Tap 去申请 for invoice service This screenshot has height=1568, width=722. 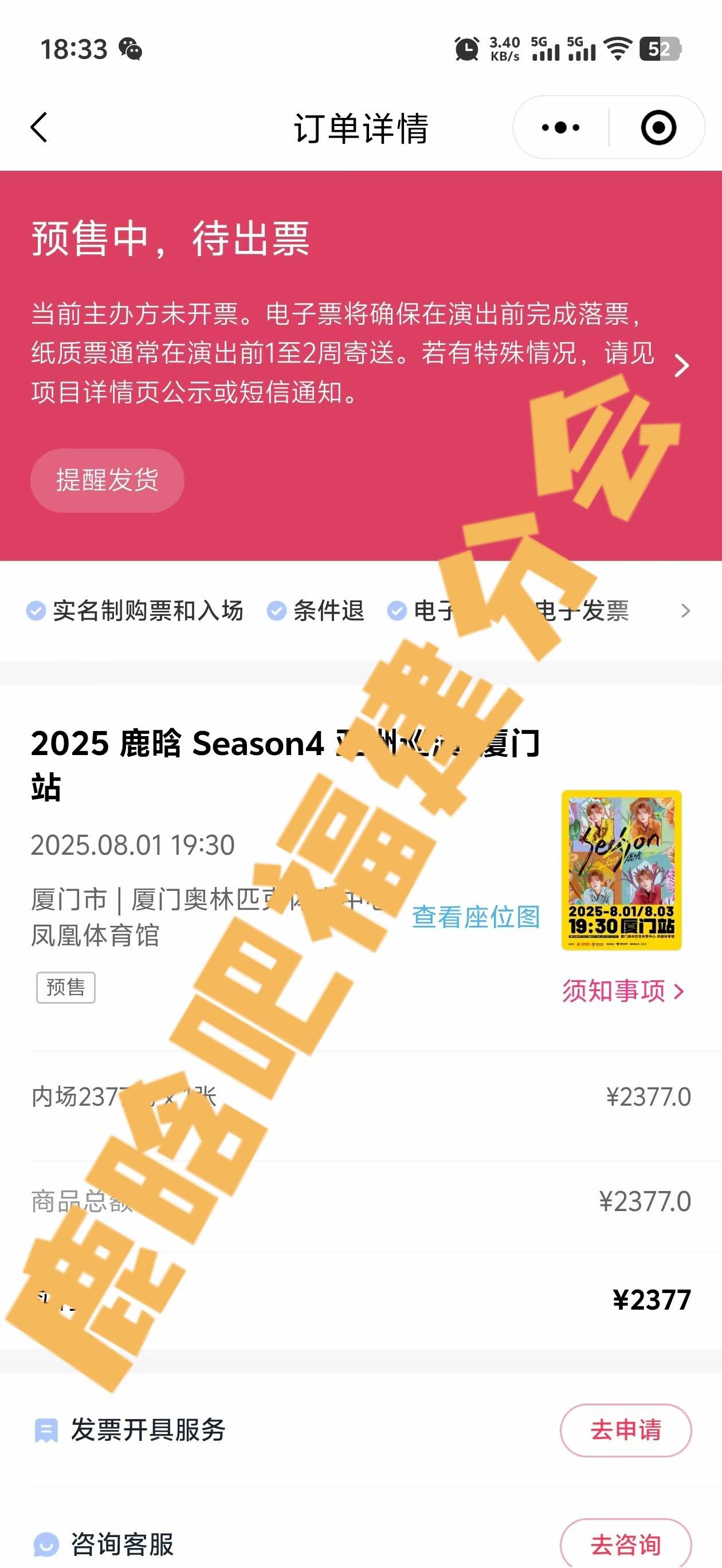pos(626,1430)
